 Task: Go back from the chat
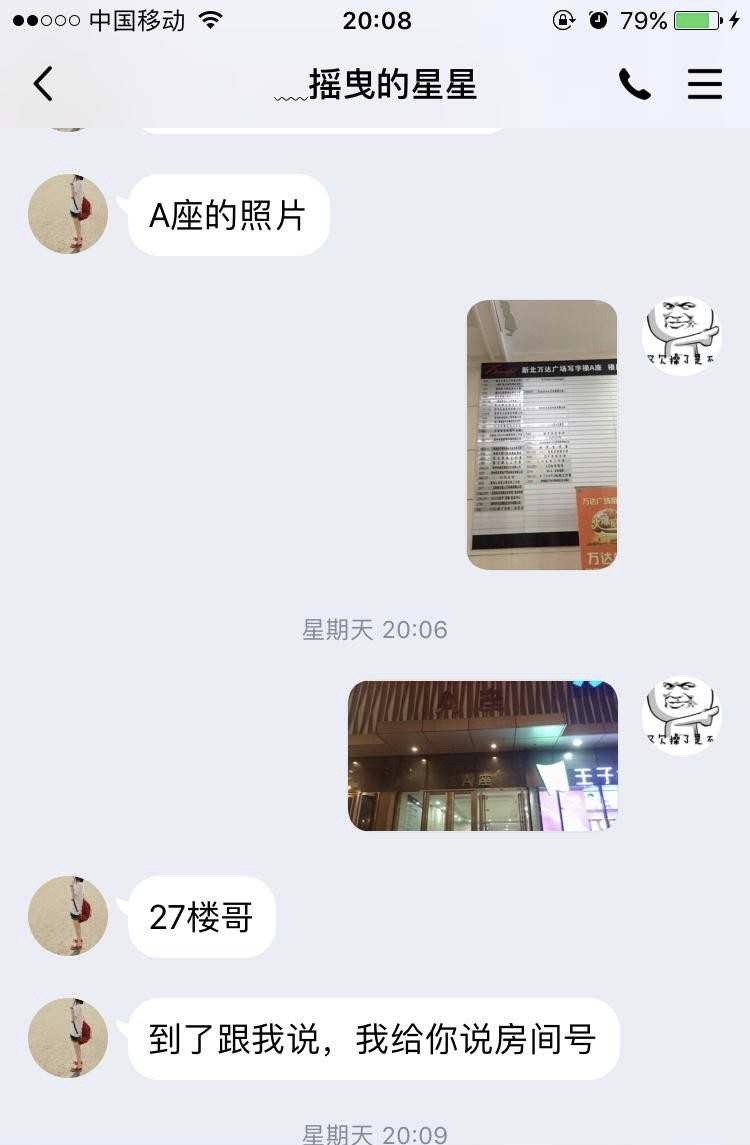(43, 85)
